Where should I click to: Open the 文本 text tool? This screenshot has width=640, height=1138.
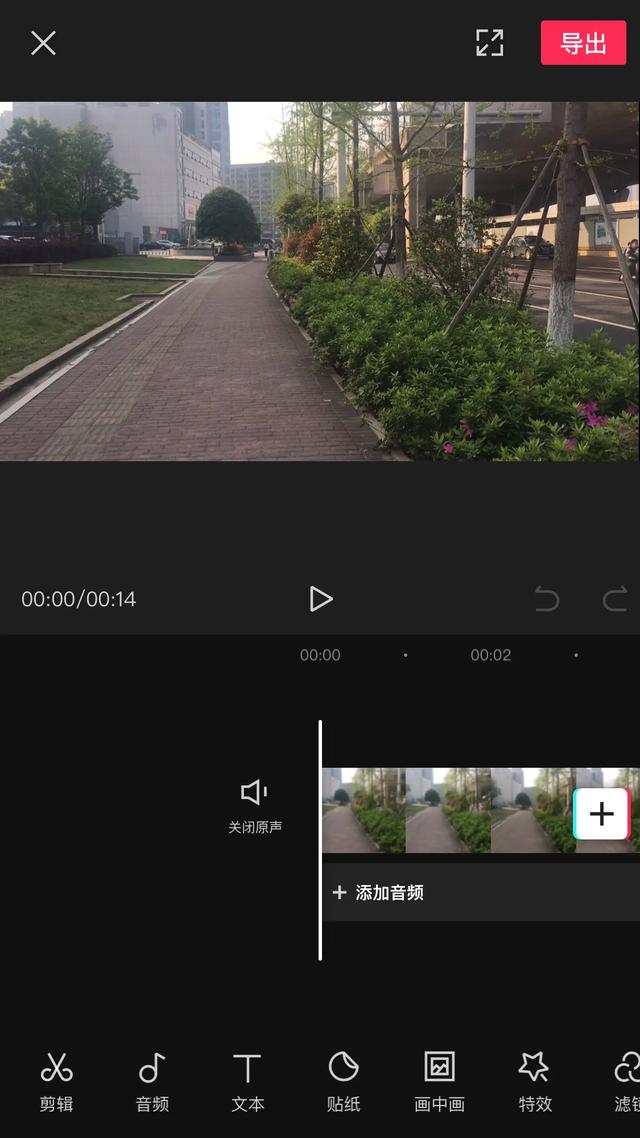[x=247, y=1082]
